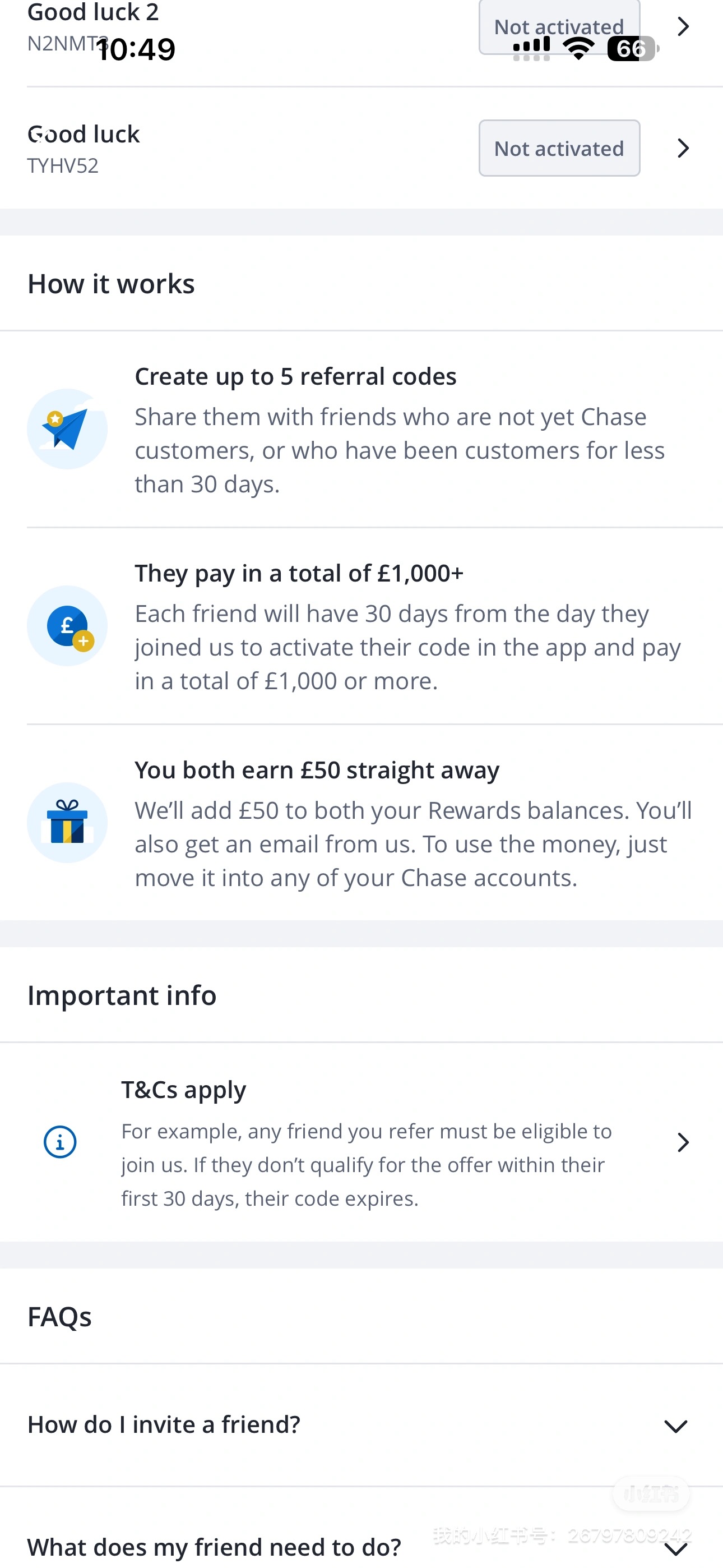The height and width of the screenshot is (1568, 723).
Task: Open the Good luck 2 referral code
Action: (682, 26)
